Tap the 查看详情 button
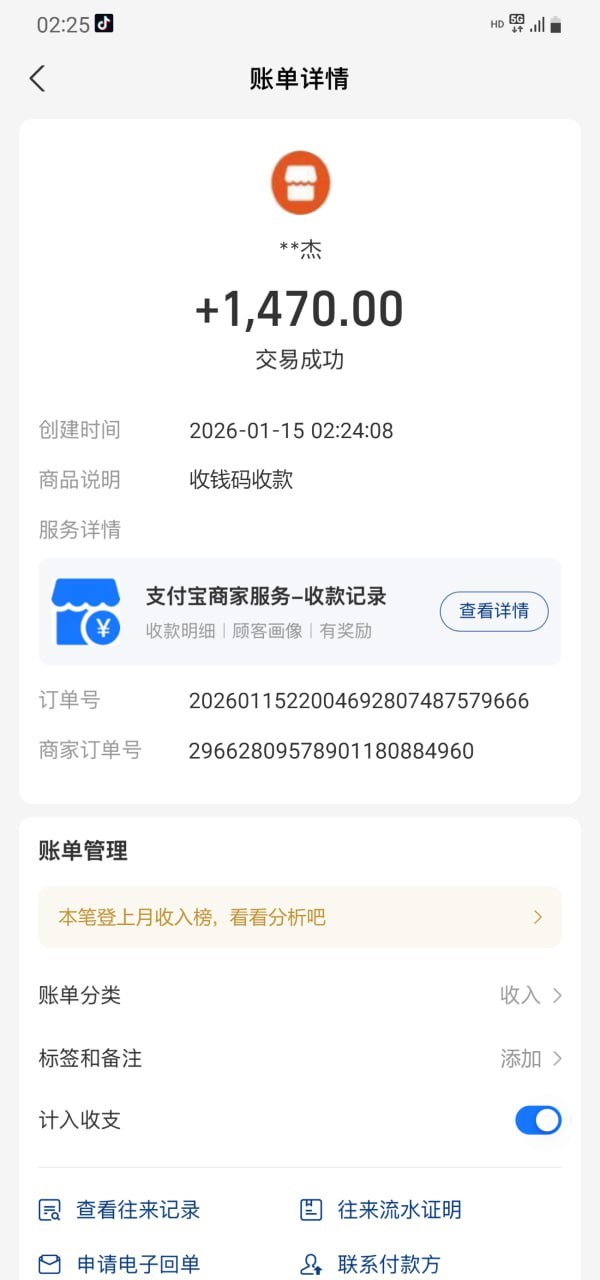This screenshot has width=600, height=1280. [x=494, y=611]
